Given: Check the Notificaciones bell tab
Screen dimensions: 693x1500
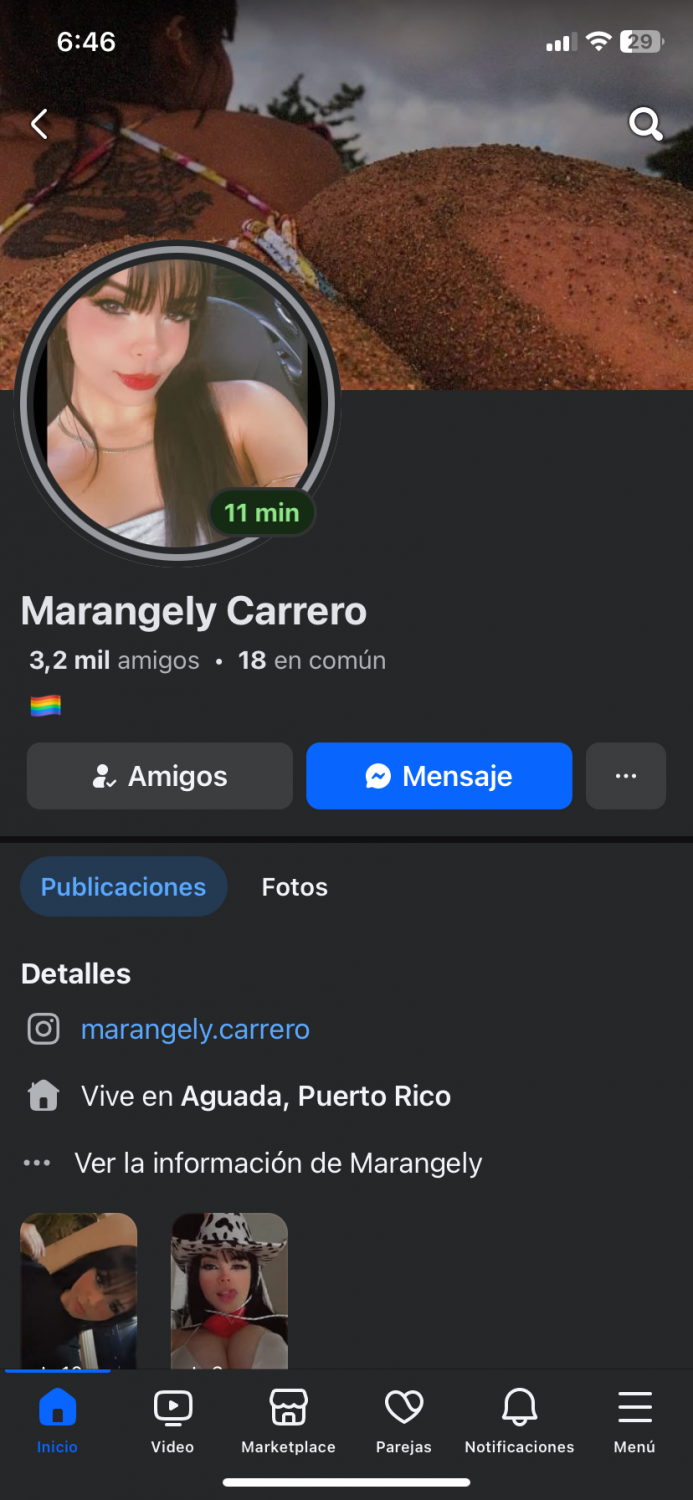Looking at the screenshot, I should pyautogui.click(x=519, y=1420).
